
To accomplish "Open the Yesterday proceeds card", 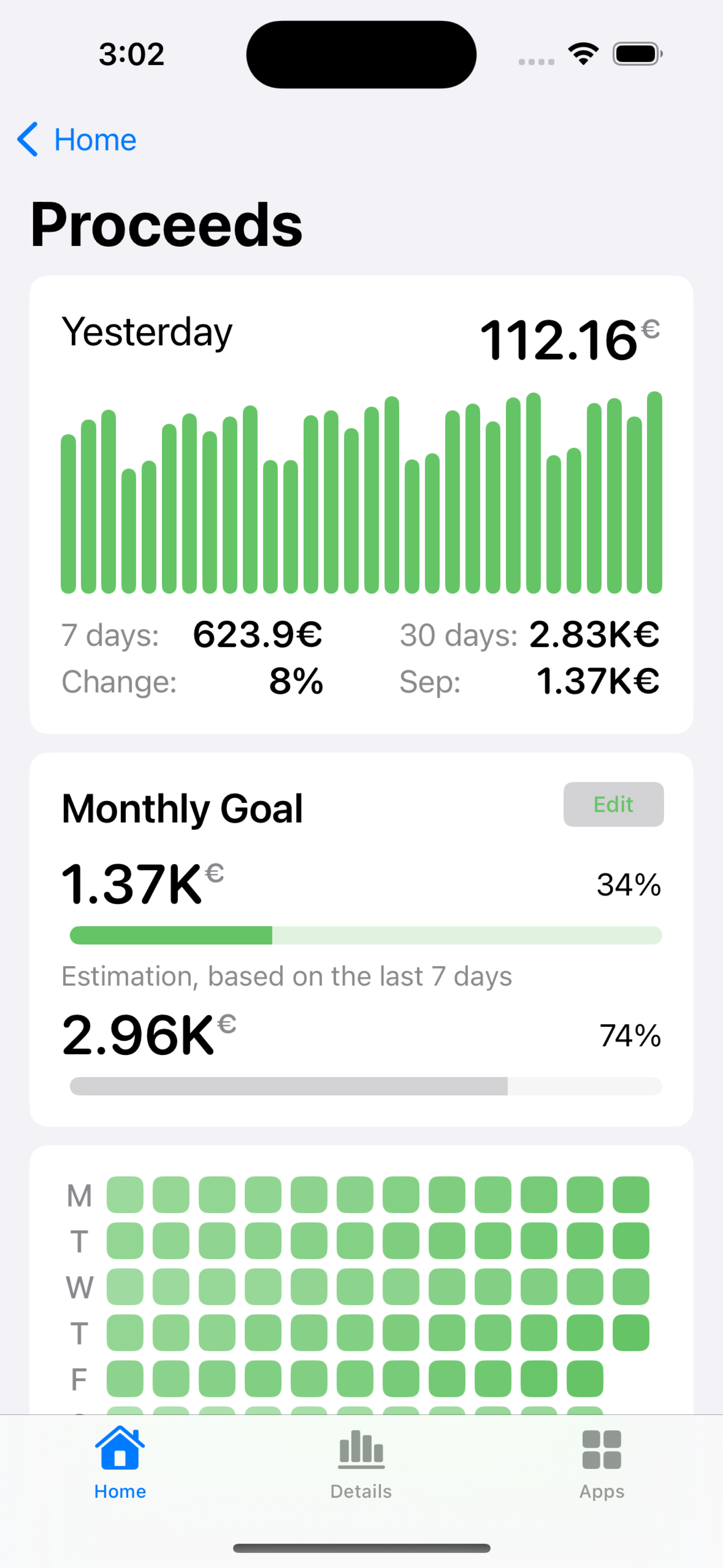I will tap(361, 504).
